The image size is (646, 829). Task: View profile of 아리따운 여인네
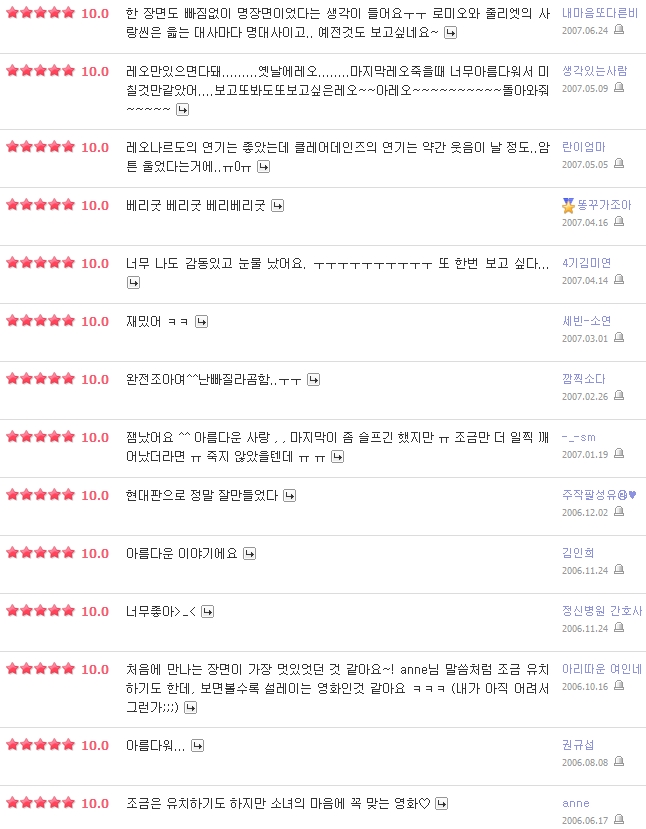pyautogui.click(x=601, y=669)
